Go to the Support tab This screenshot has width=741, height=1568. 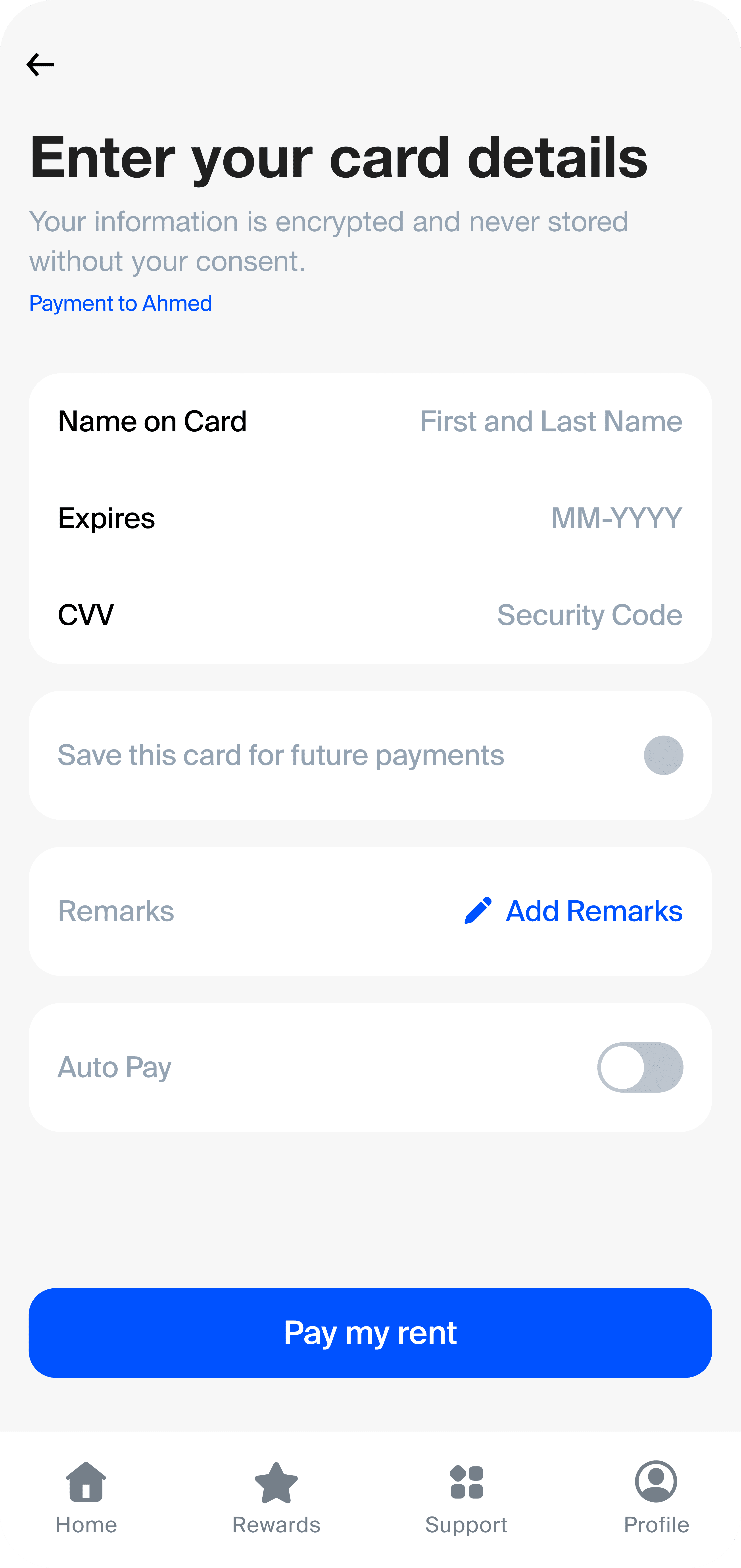[x=466, y=1498]
